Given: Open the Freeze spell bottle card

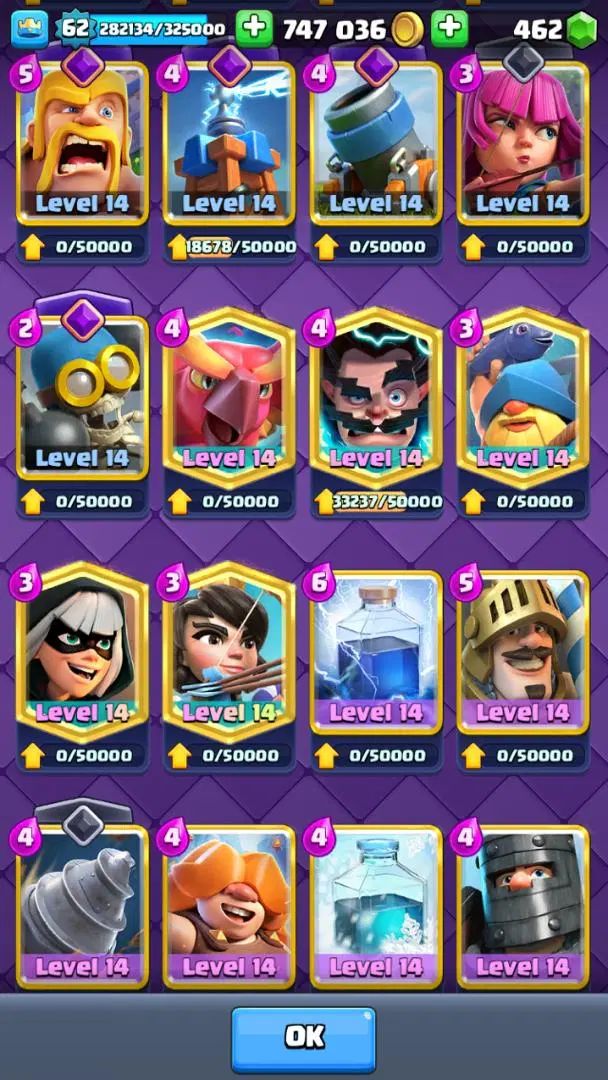Looking at the screenshot, I should click(375, 905).
